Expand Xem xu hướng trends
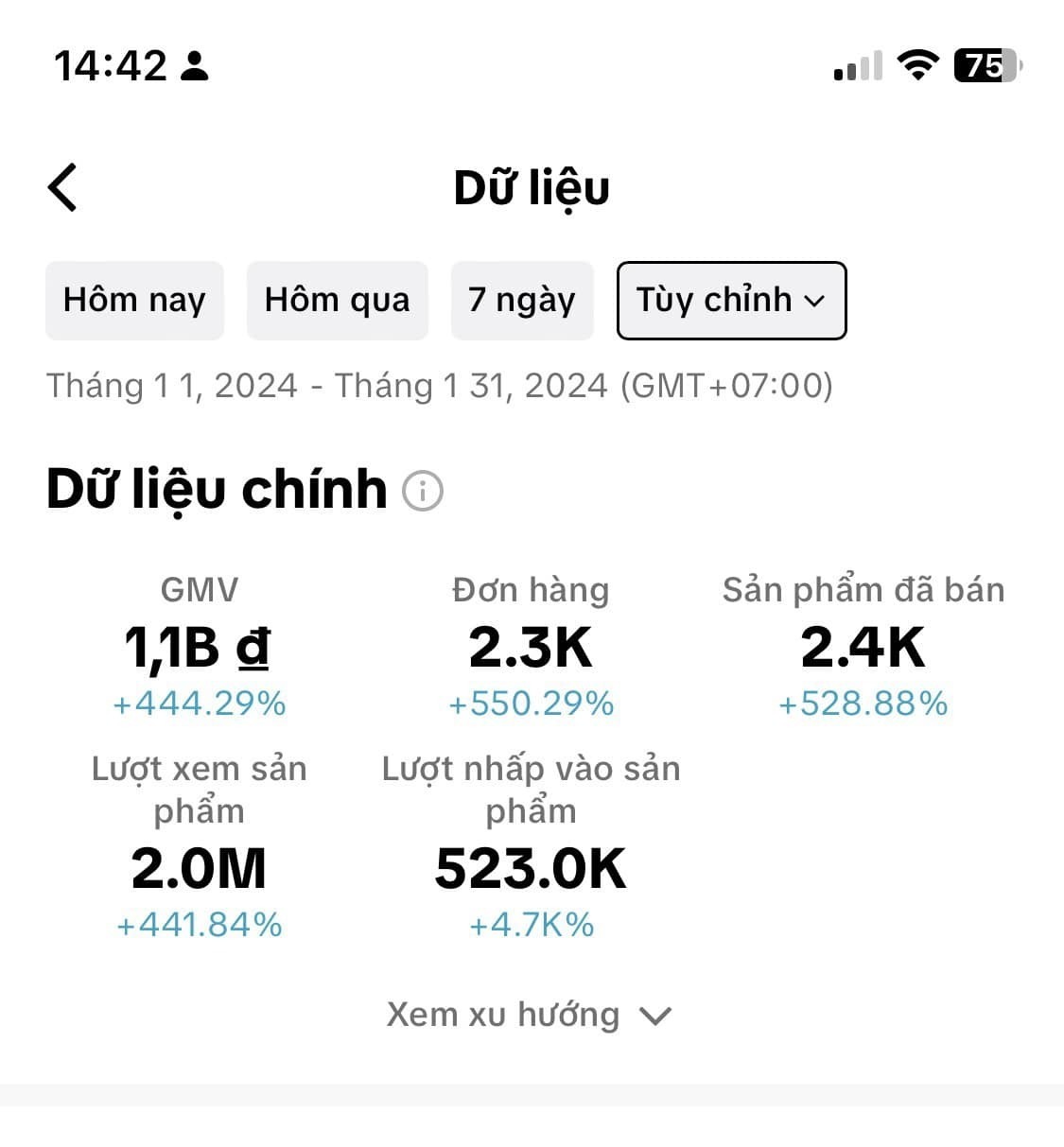1064x1147 pixels. pos(530,1016)
